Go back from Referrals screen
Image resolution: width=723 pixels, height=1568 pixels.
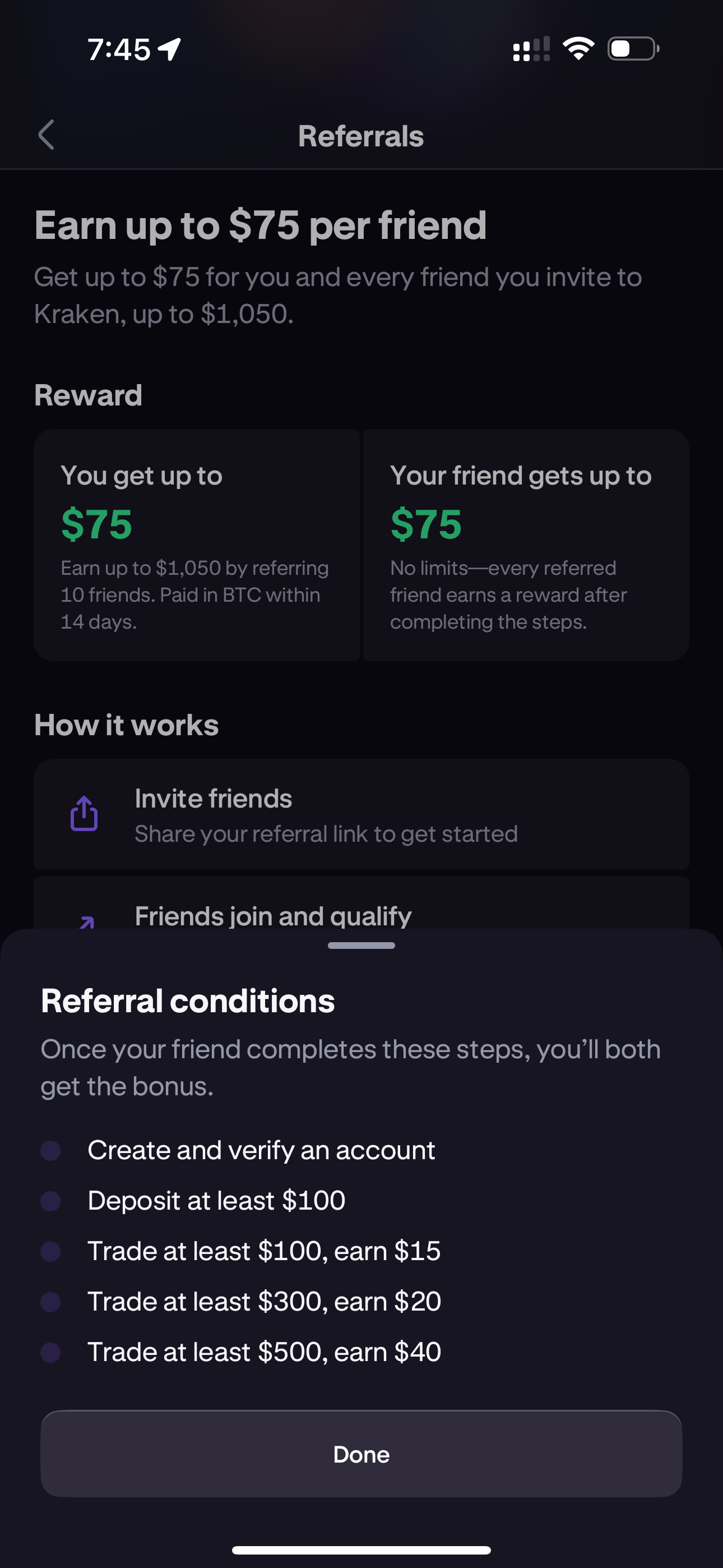47,135
